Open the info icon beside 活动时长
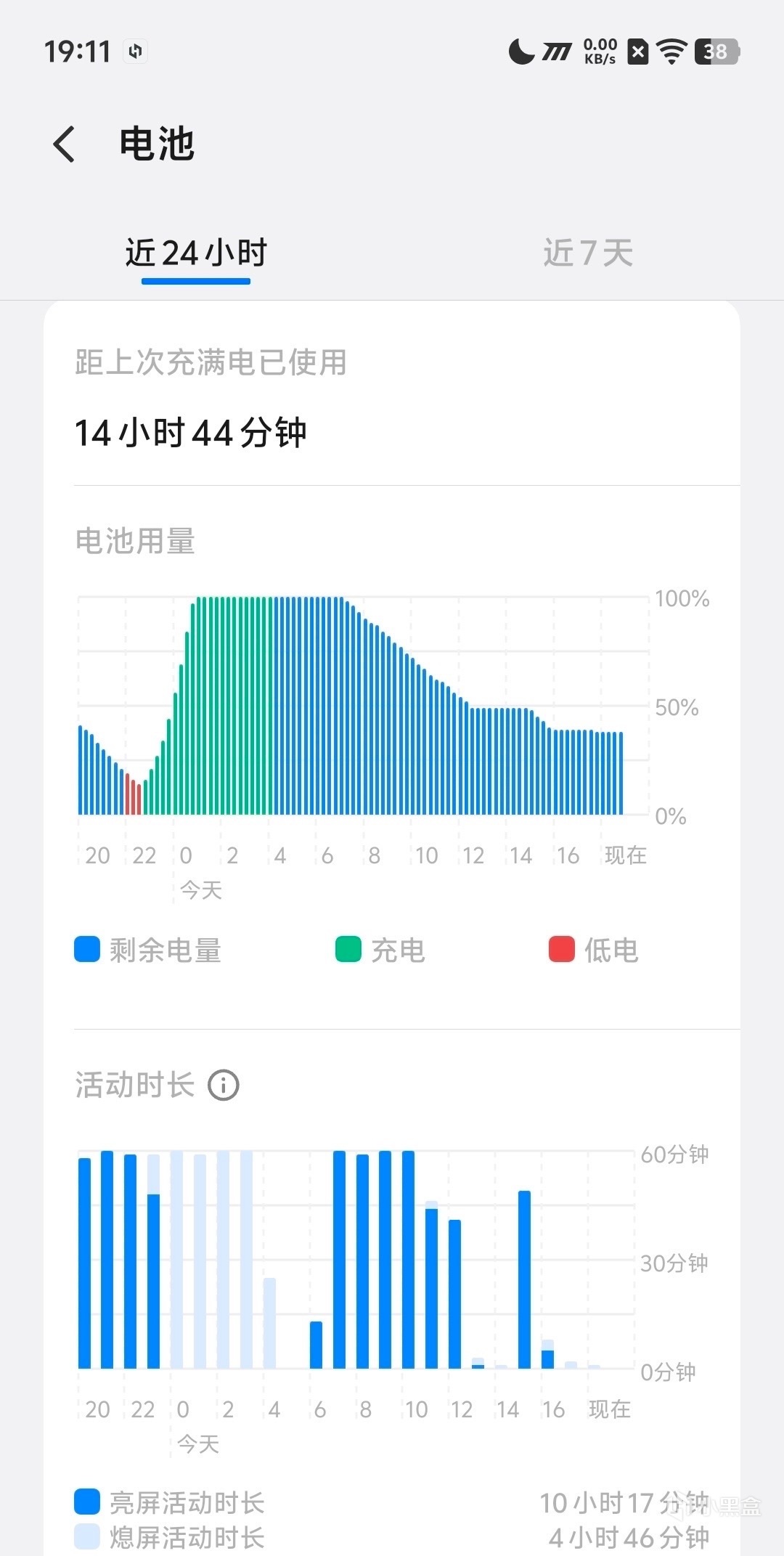784x1556 pixels. pyautogui.click(x=224, y=1085)
